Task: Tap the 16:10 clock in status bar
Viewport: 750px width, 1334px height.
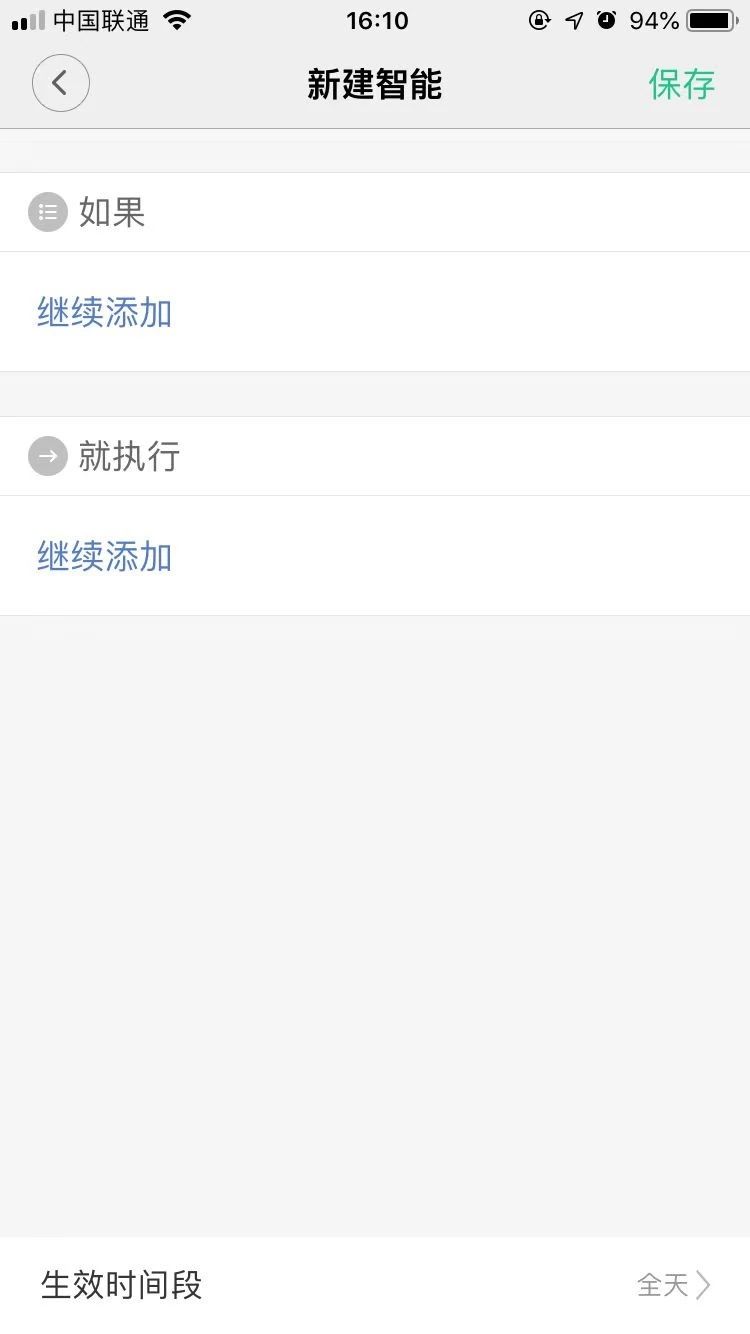Action: [377, 20]
